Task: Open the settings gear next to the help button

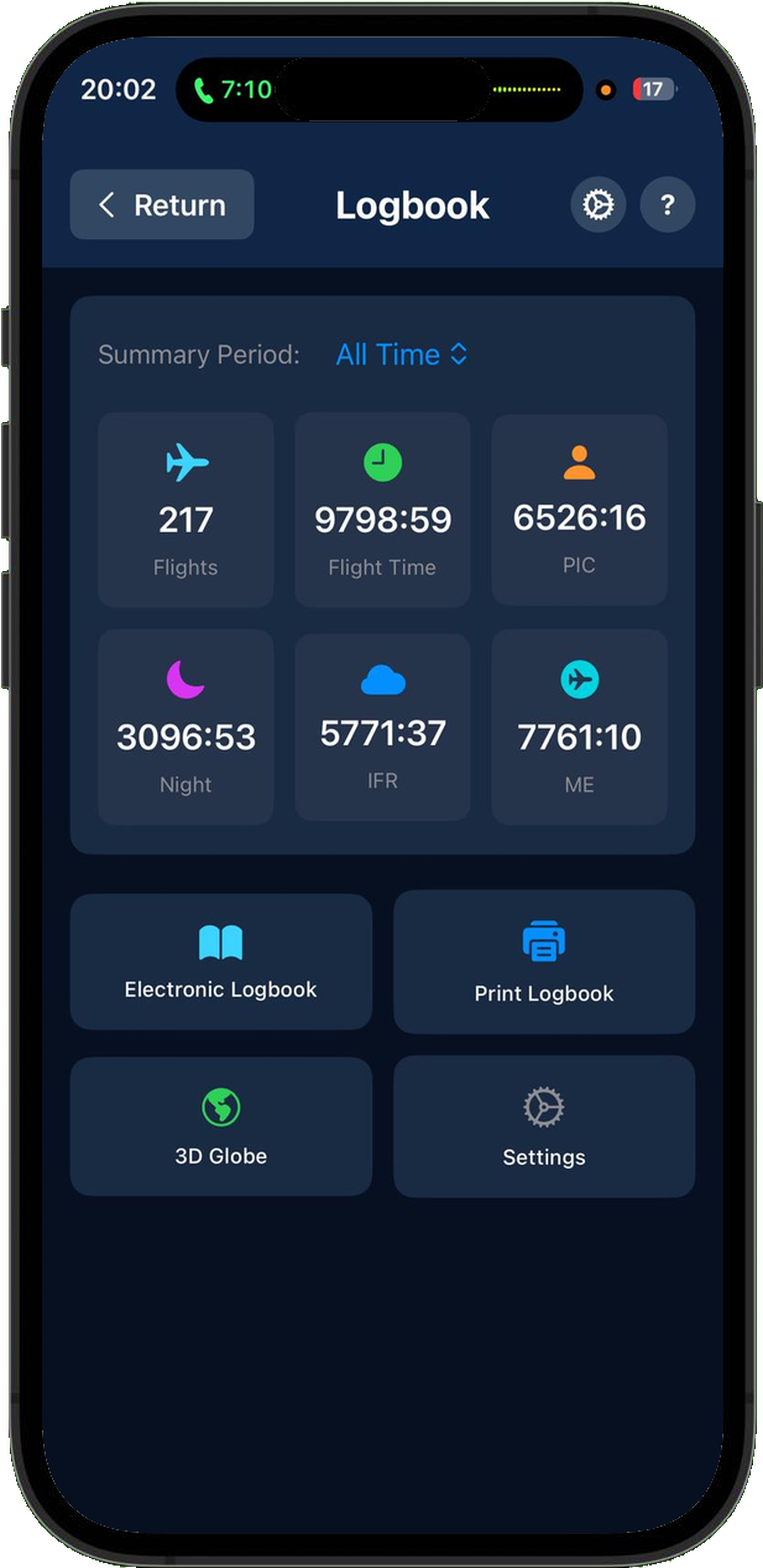Action: pyautogui.click(x=597, y=204)
